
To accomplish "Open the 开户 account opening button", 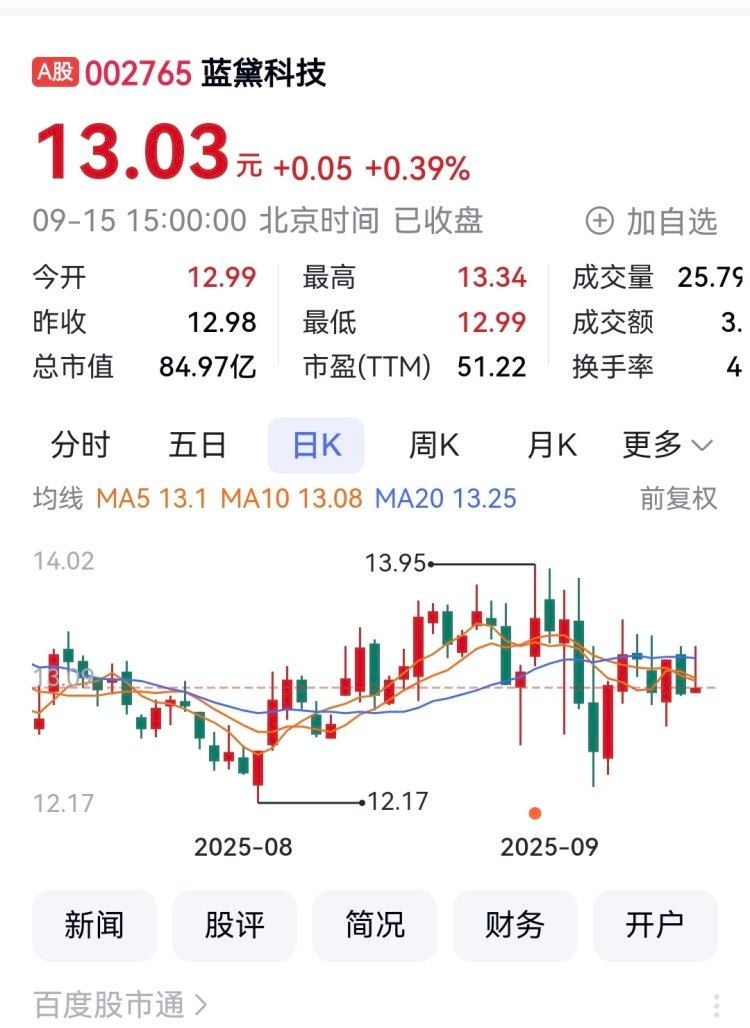I will tap(656, 926).
